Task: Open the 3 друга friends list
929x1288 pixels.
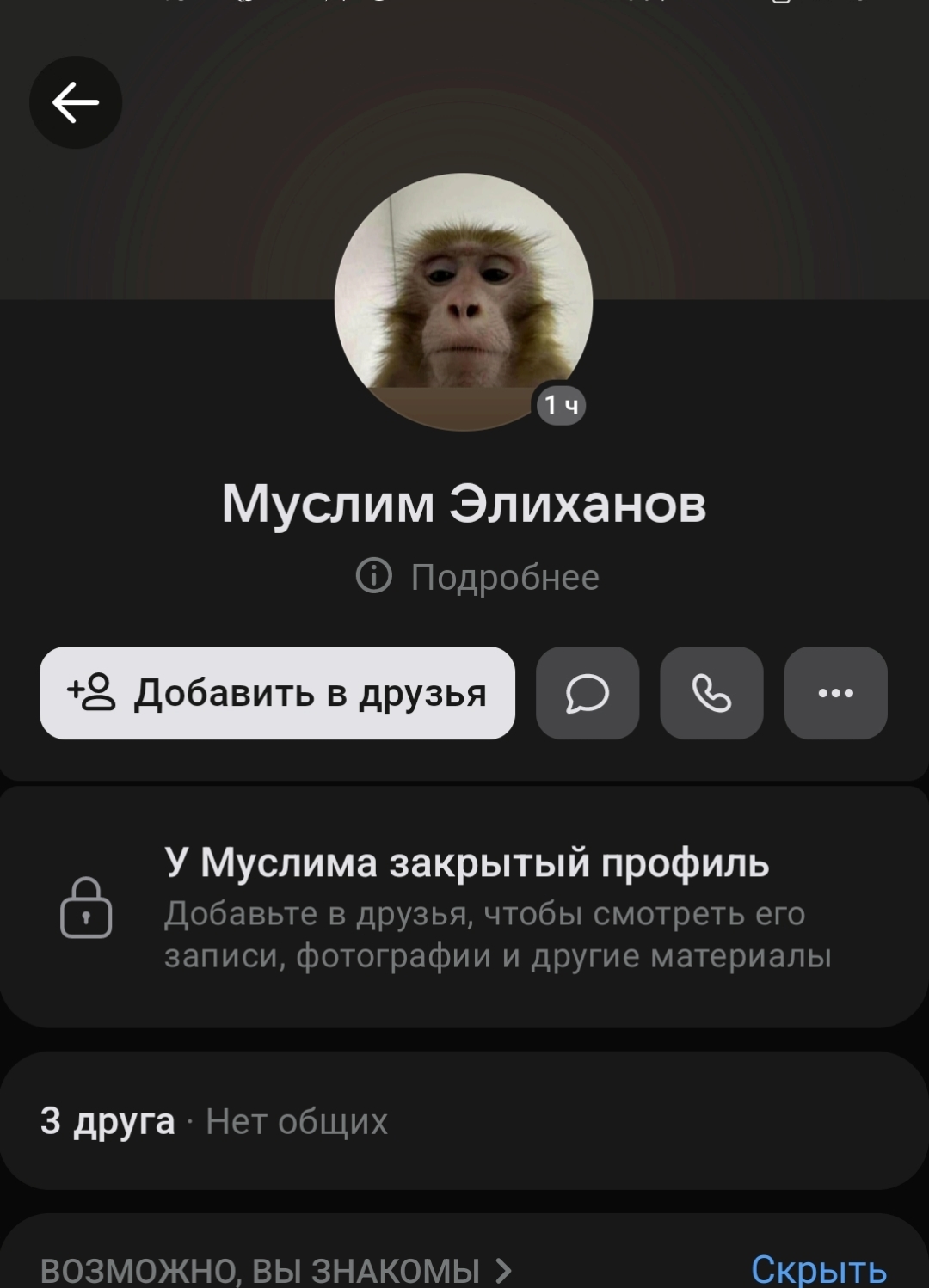Action: pos(108,1121)
